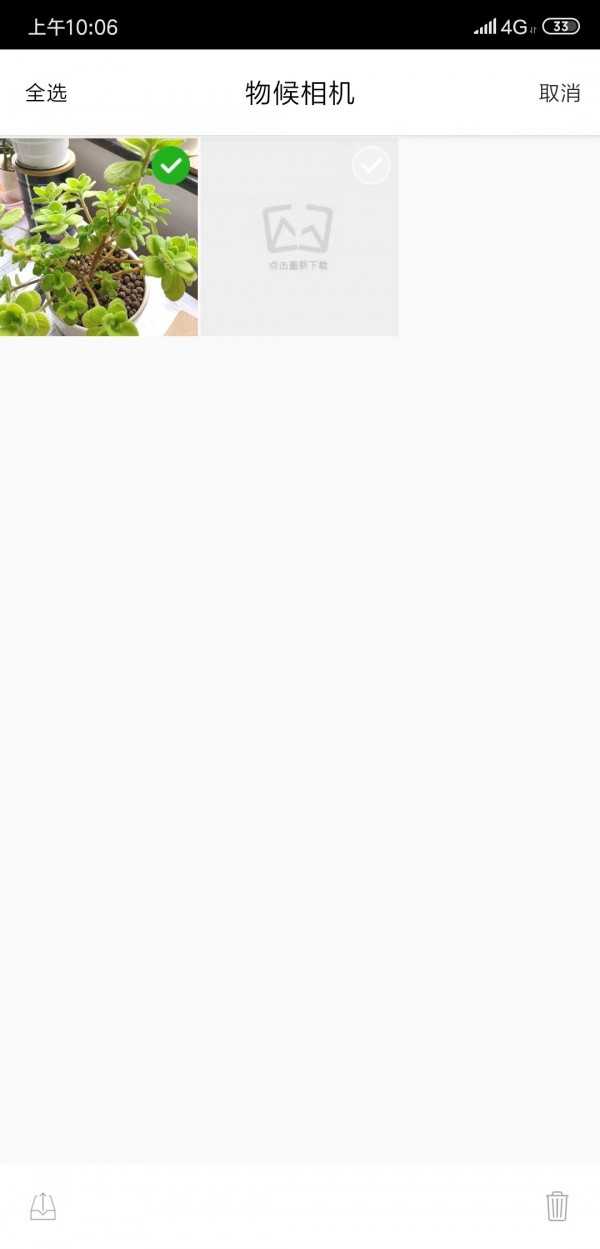Tap 全选 to select all photos

point(46,93)
